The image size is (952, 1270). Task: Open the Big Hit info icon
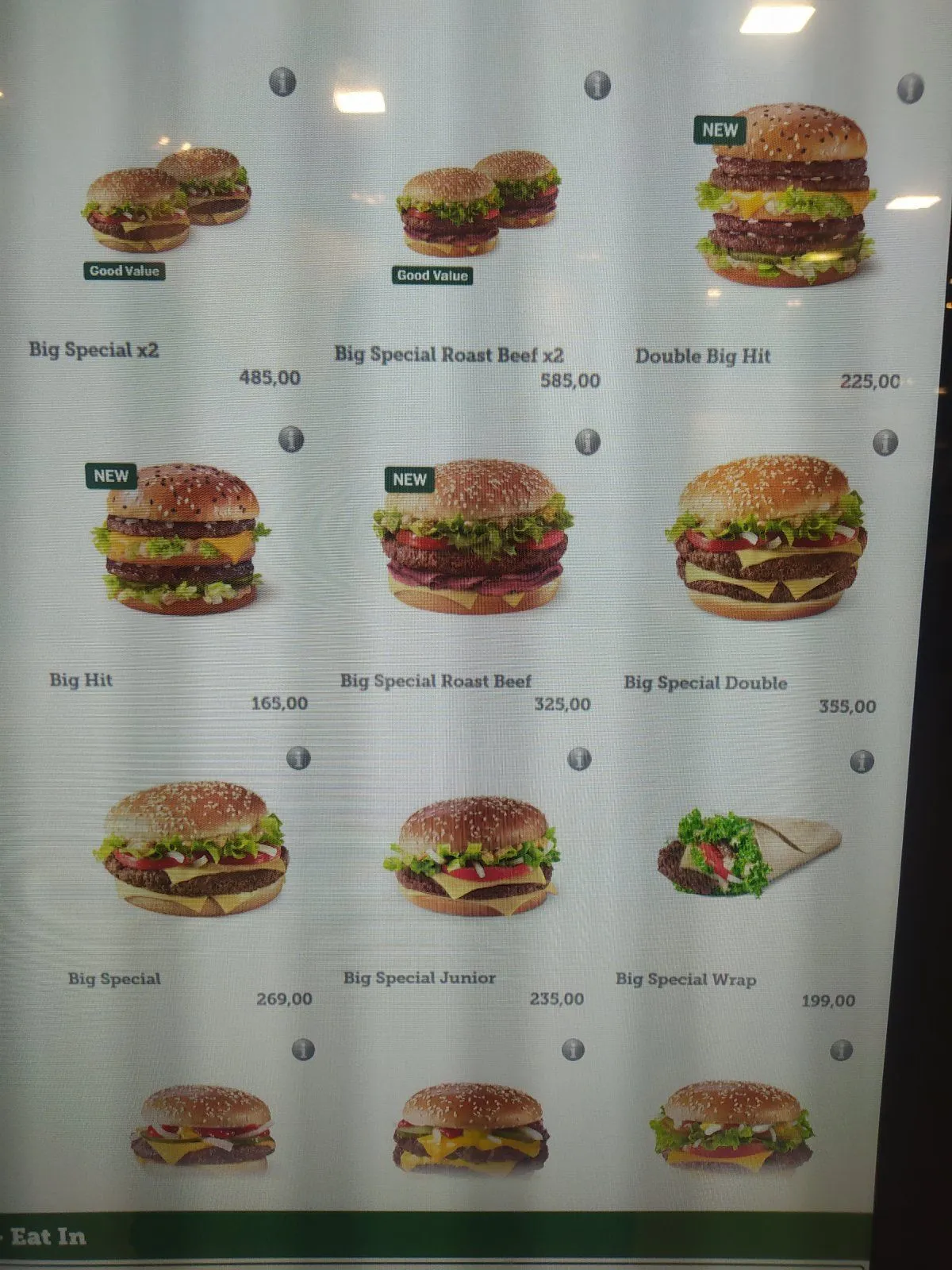click(x=291, y=439)
